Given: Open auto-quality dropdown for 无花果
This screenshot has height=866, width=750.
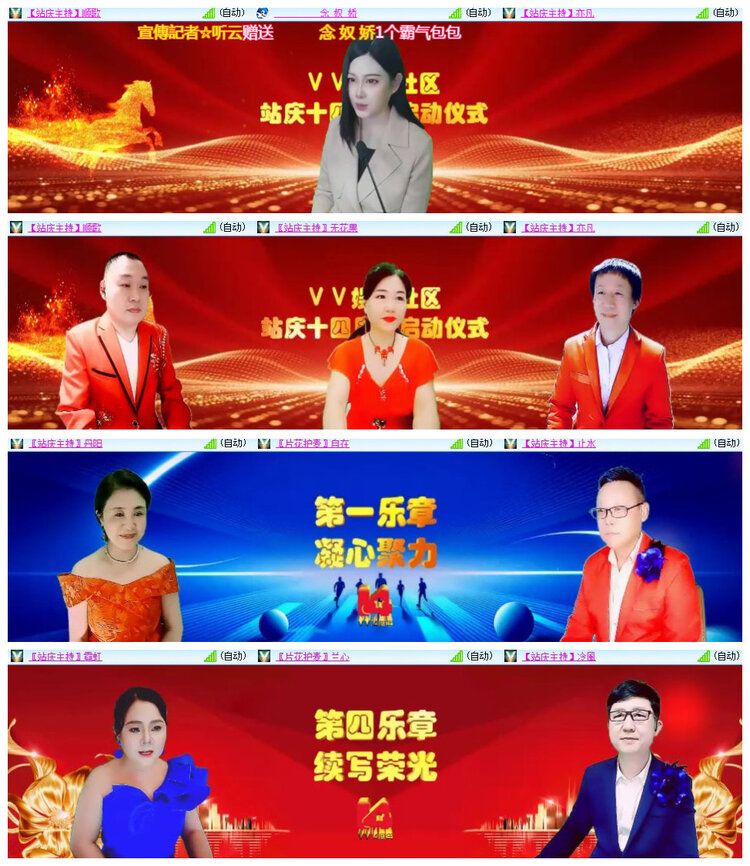Looking at the screenshot, I should 478,228.
